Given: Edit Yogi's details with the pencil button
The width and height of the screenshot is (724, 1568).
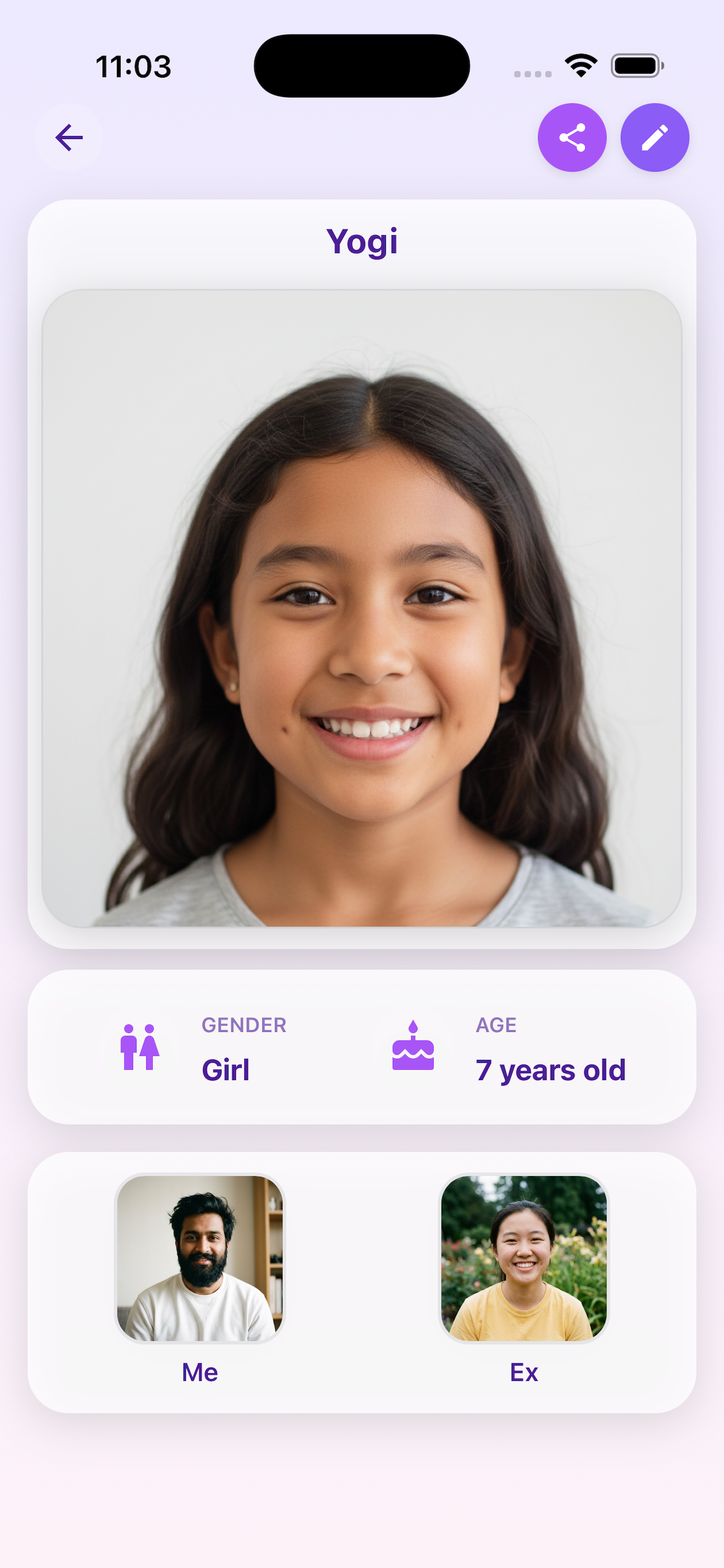Looking at the screenshot, I should coord(655,138).
